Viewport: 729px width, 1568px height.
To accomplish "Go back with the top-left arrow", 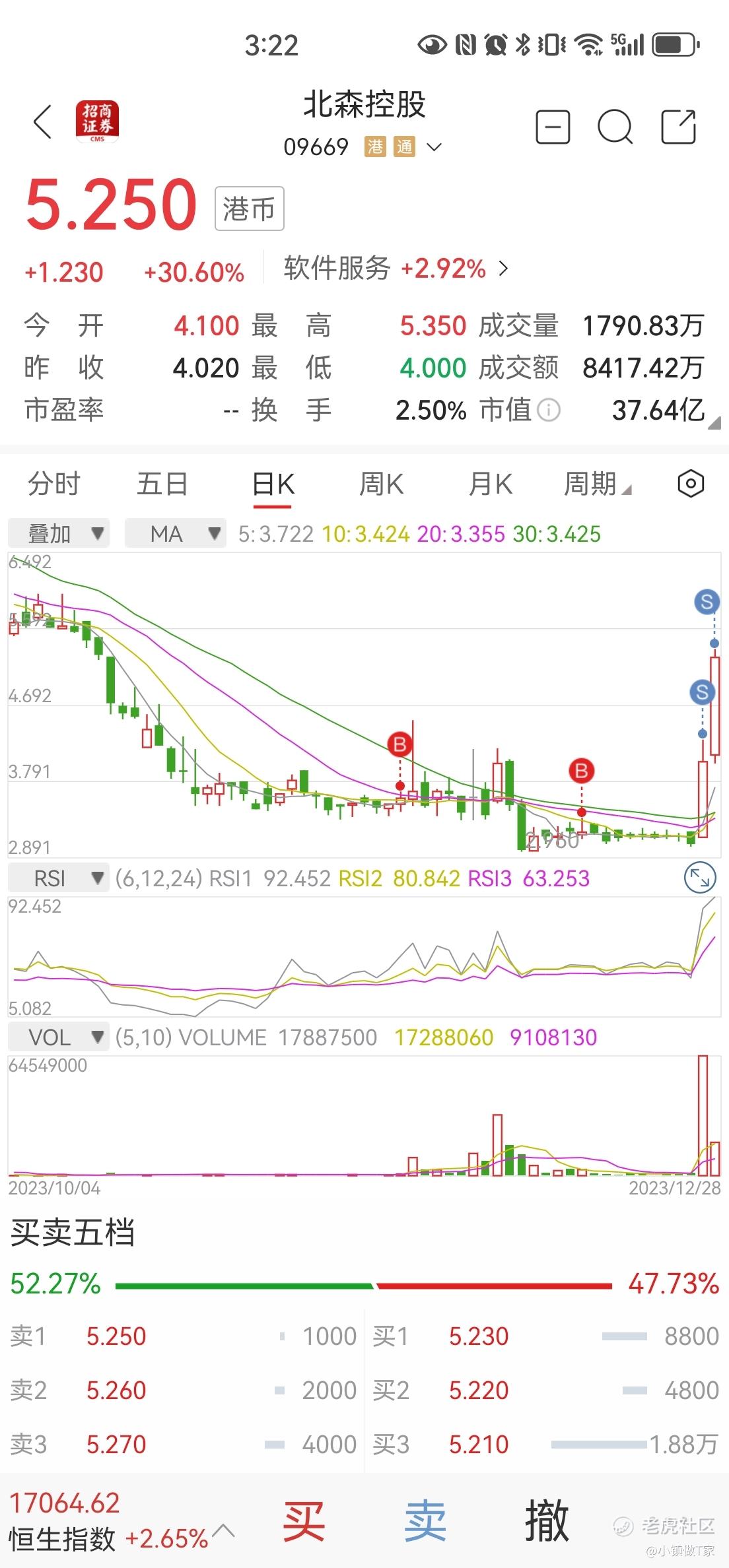I will click(x=43, y=122).
